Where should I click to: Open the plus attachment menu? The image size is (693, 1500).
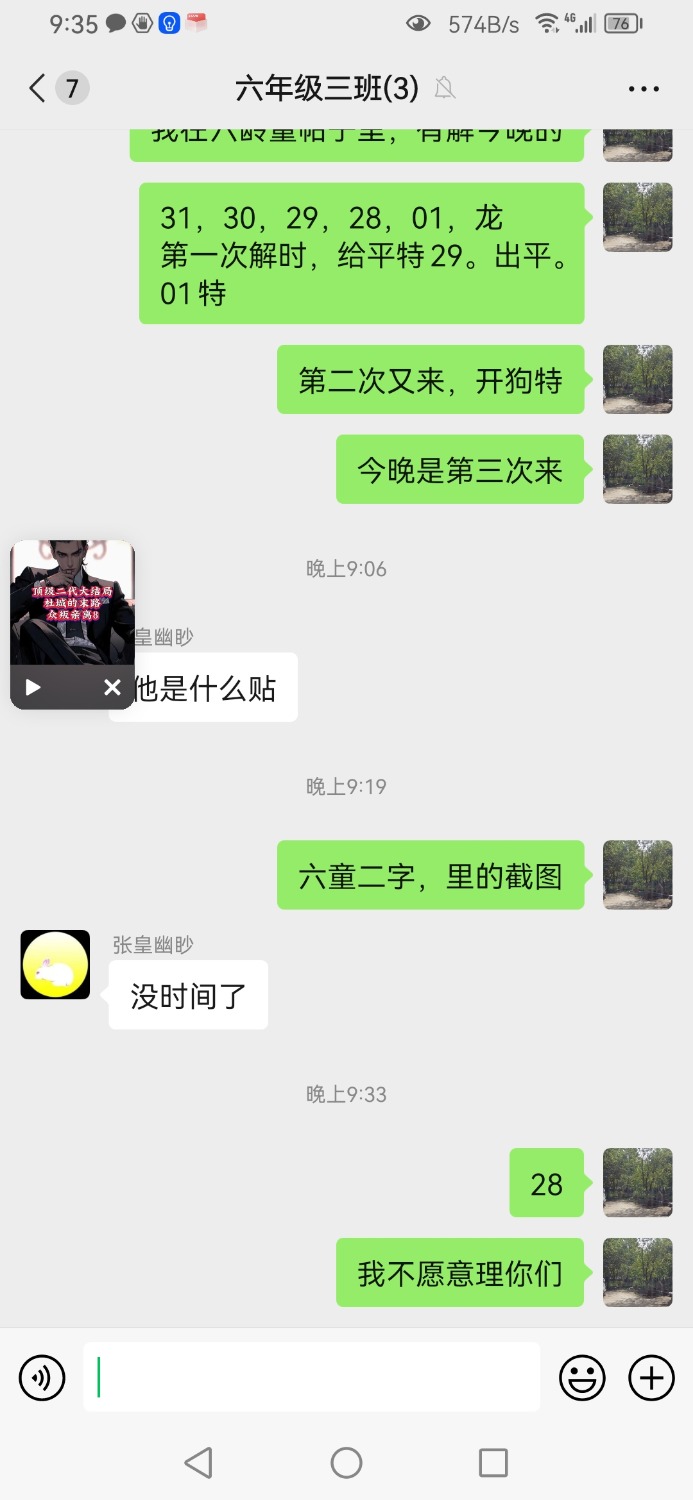[x=651, y=1378]
